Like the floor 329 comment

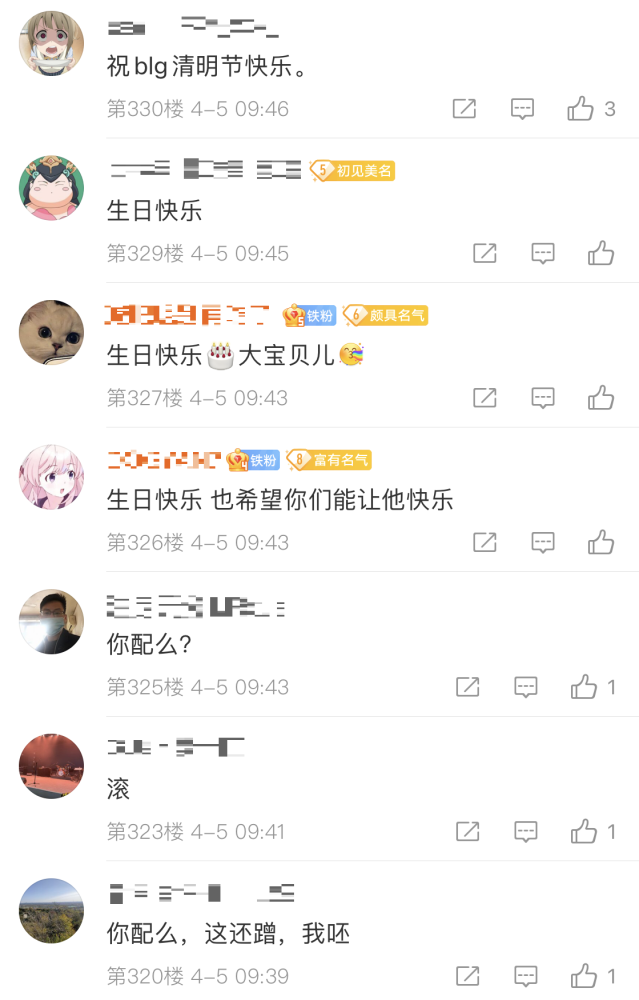coord(601,254)
